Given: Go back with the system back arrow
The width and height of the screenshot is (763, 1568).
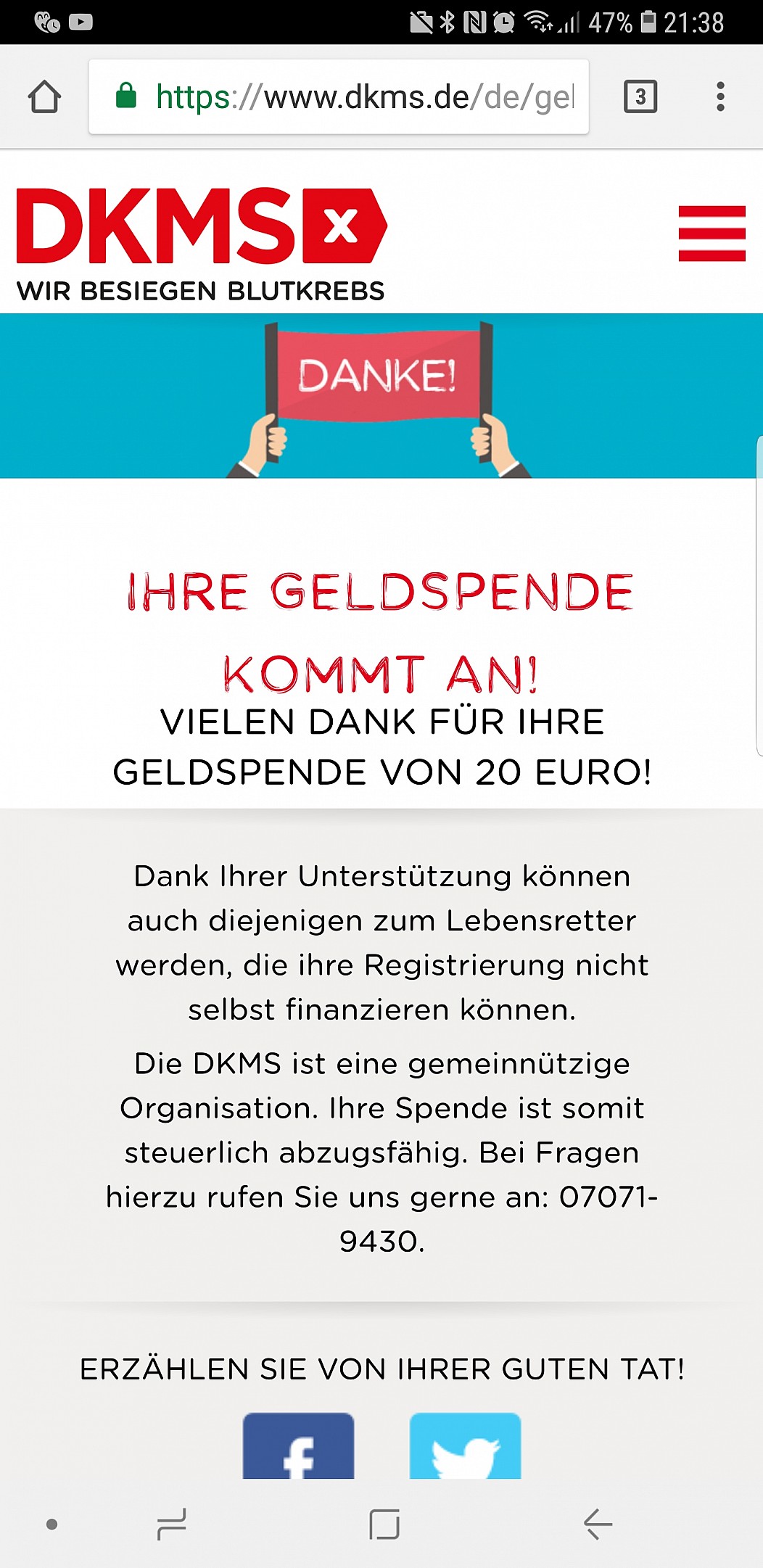Looking at the screenshot, I should 598,1524.
